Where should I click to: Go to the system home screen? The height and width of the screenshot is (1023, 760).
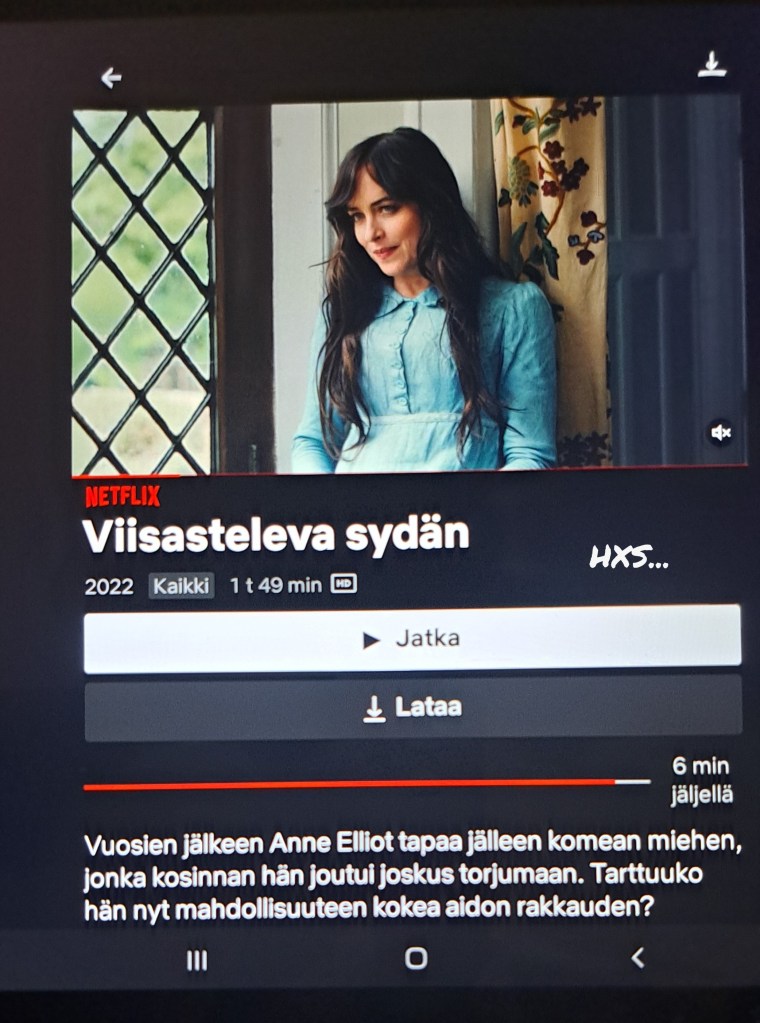(416, 958)
